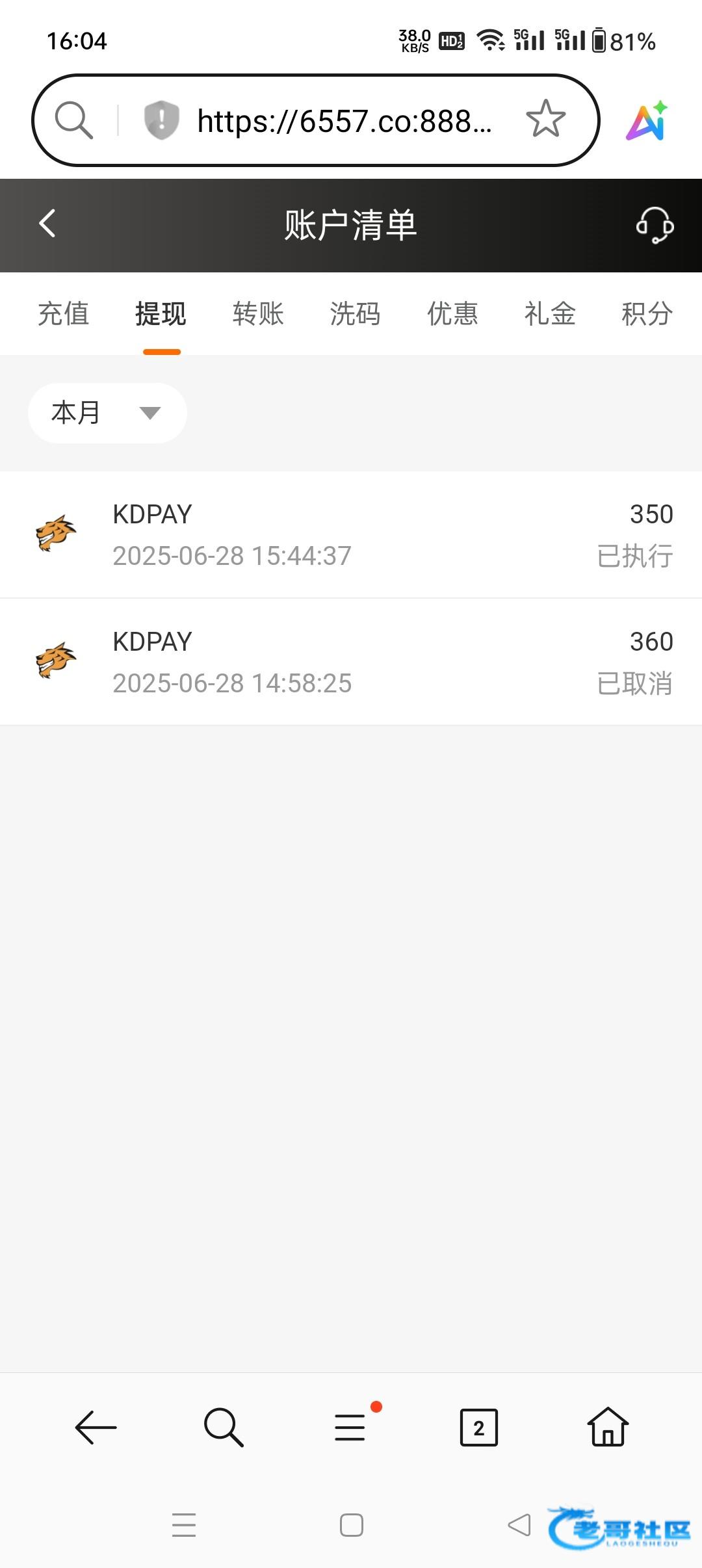Viewport: 702px width, 1568px height.
Task: Tap the browser back arrow
Action: (x=96, y=1427)
